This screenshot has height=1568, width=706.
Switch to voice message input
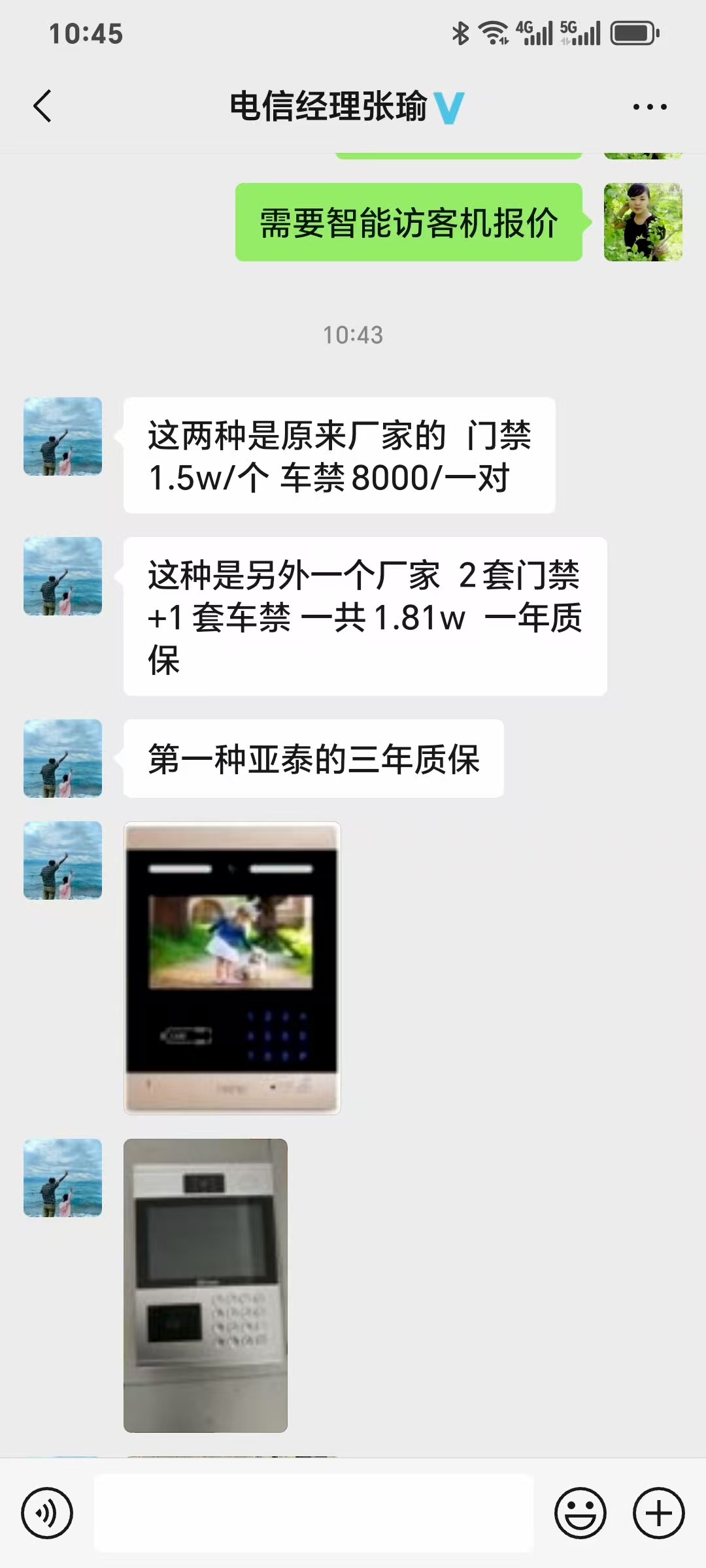pyautogui.click(x=47, y=1513)
